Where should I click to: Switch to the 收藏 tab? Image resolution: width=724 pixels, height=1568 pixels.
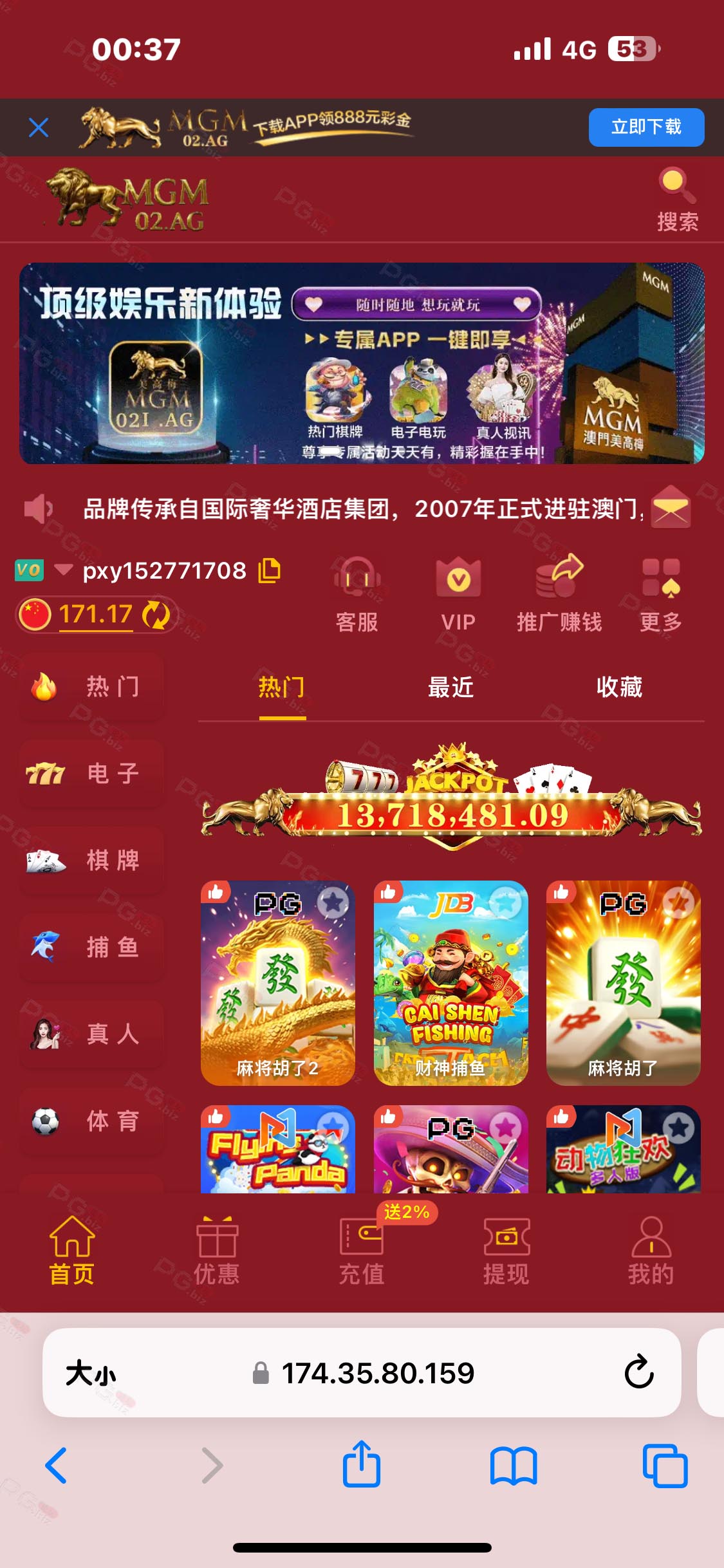point(619,687)
